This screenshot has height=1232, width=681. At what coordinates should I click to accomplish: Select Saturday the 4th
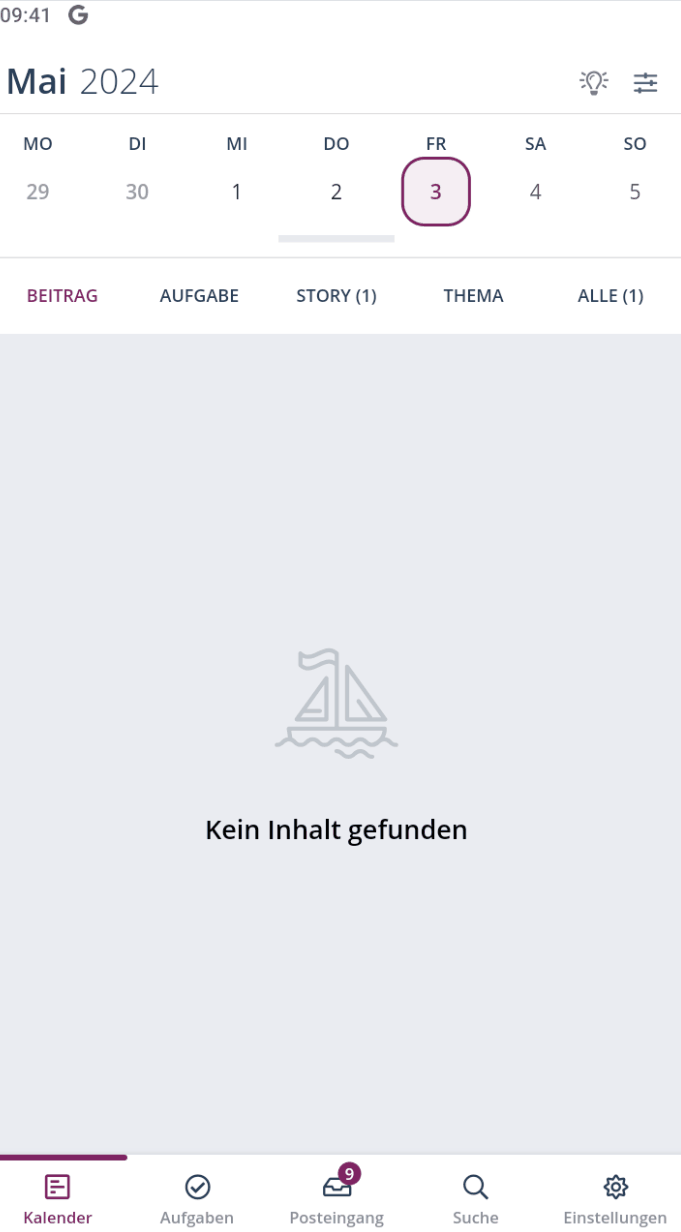coord(535,191)
